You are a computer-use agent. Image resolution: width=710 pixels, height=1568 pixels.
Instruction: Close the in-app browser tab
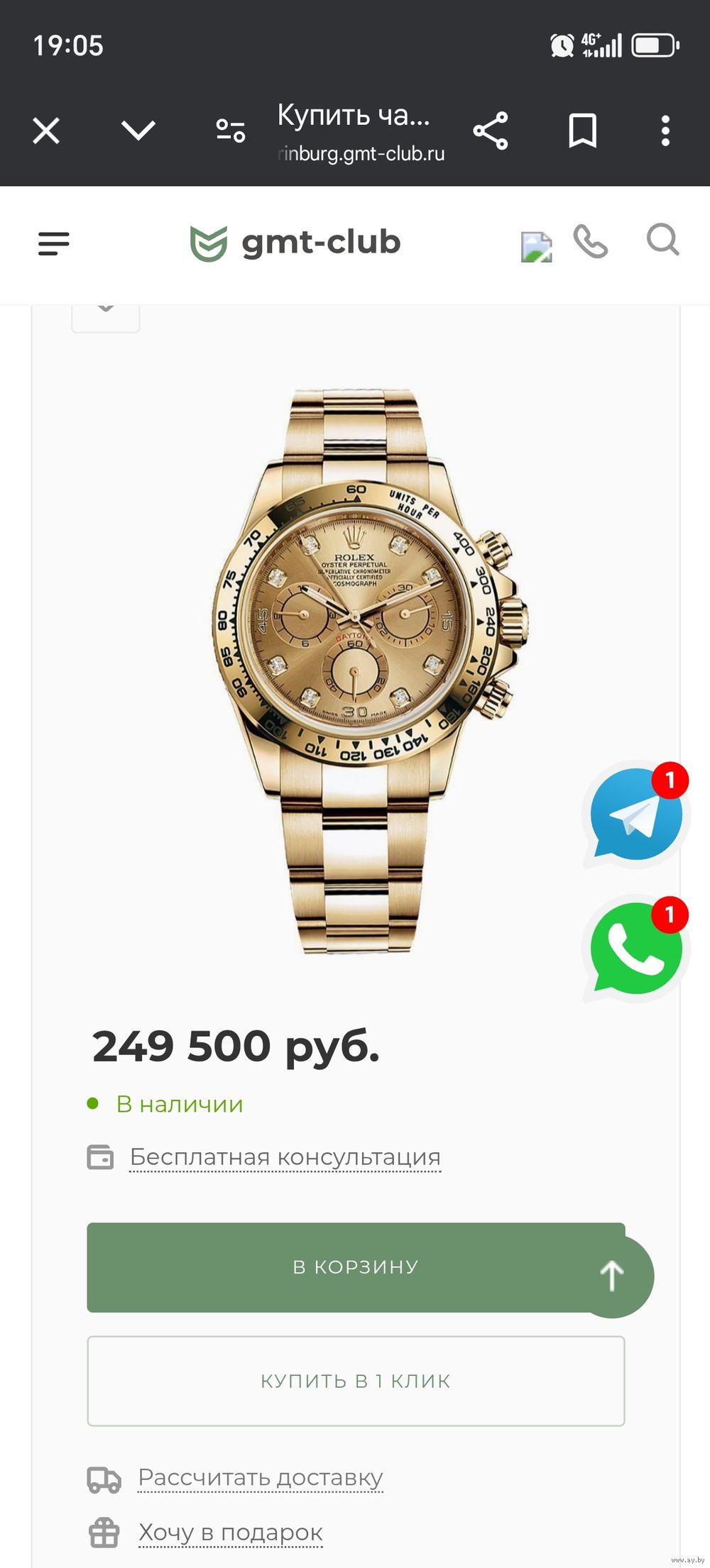coord(46,131)
